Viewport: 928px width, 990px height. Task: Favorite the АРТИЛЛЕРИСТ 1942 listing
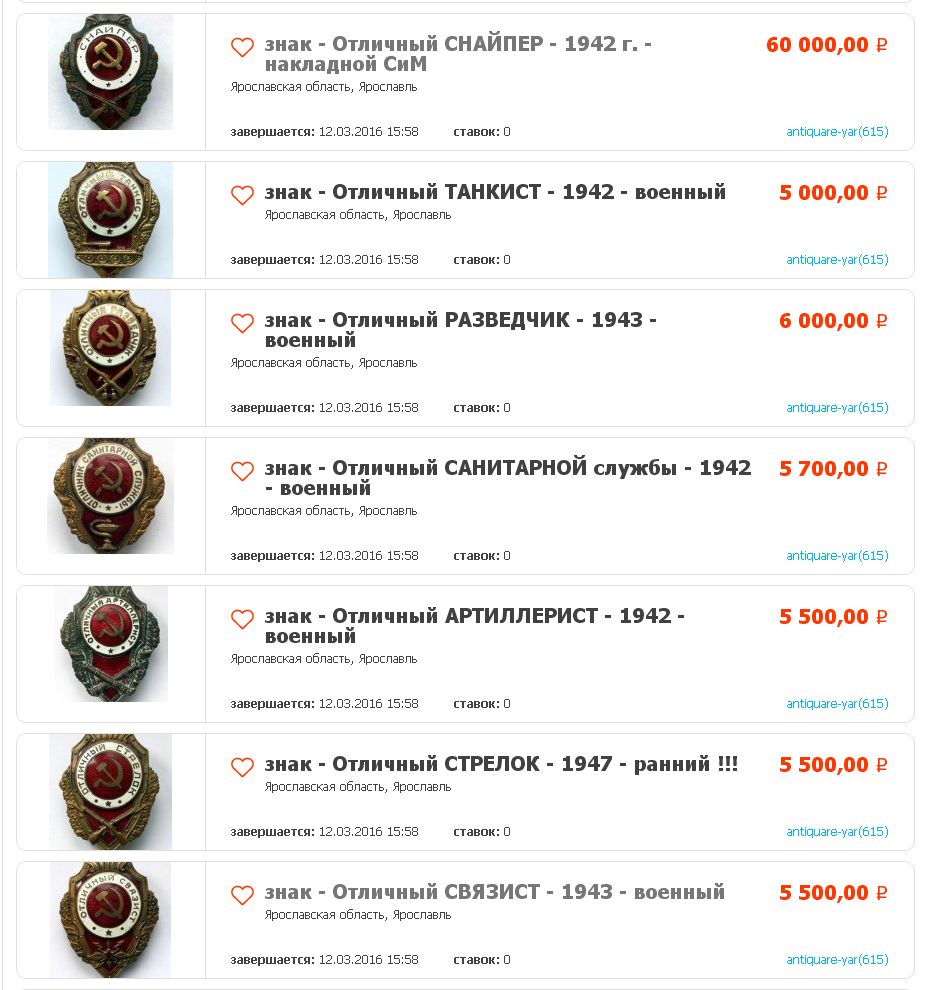(242, 619)
